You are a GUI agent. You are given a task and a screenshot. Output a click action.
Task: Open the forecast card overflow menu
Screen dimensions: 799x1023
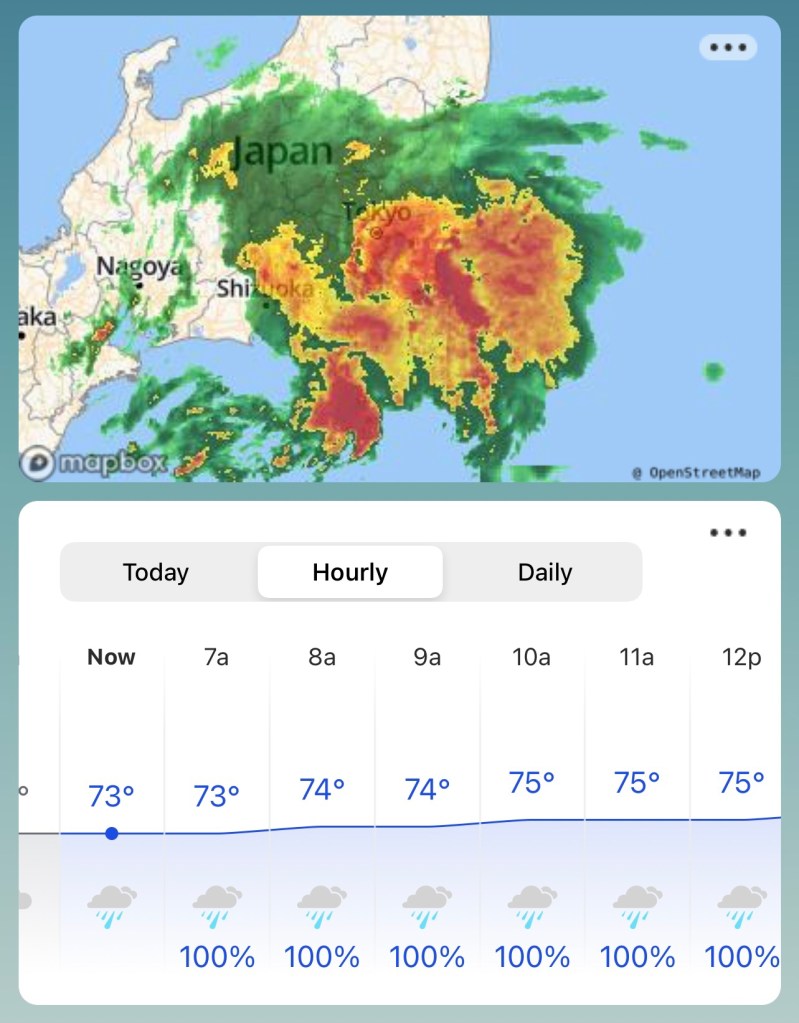[728, 532]
